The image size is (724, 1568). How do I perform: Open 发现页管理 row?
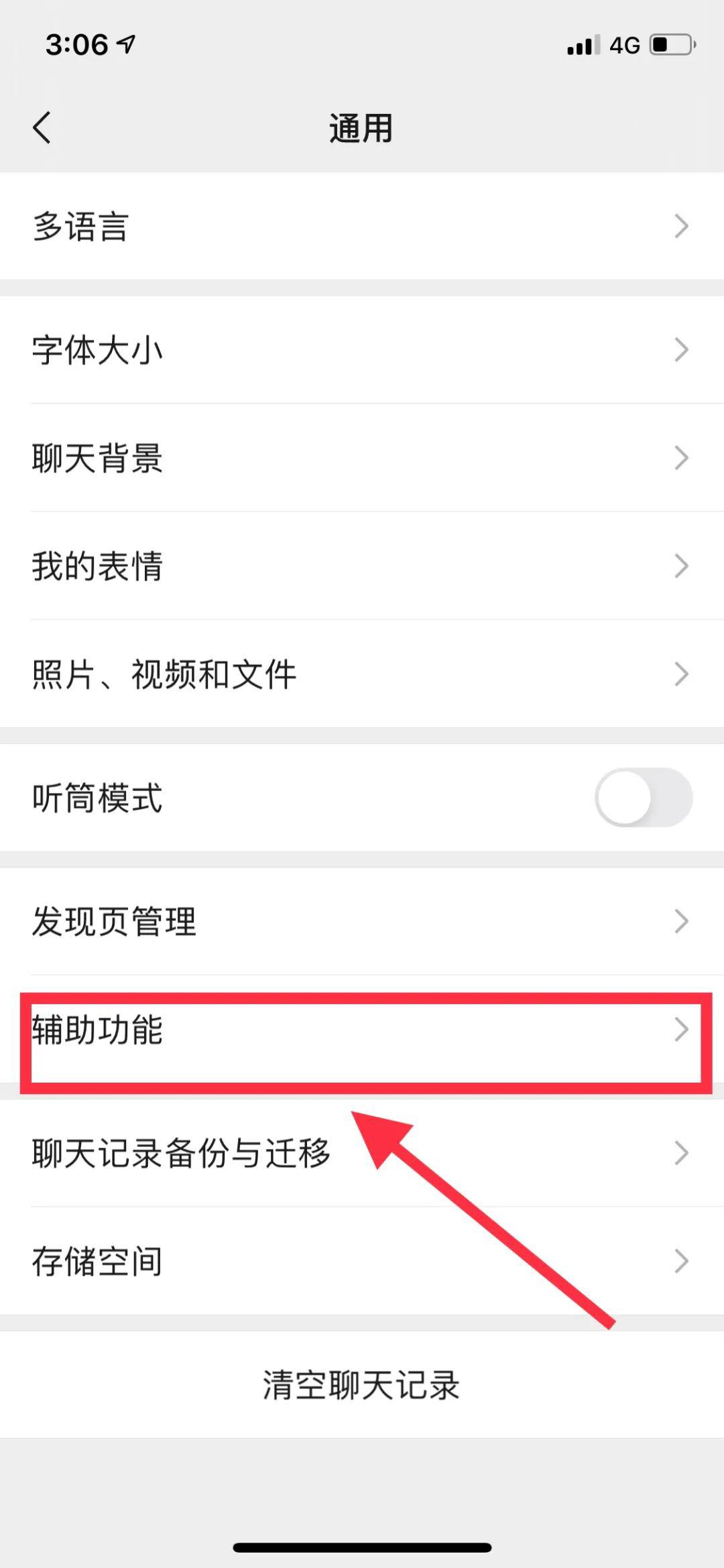point(362,921)
